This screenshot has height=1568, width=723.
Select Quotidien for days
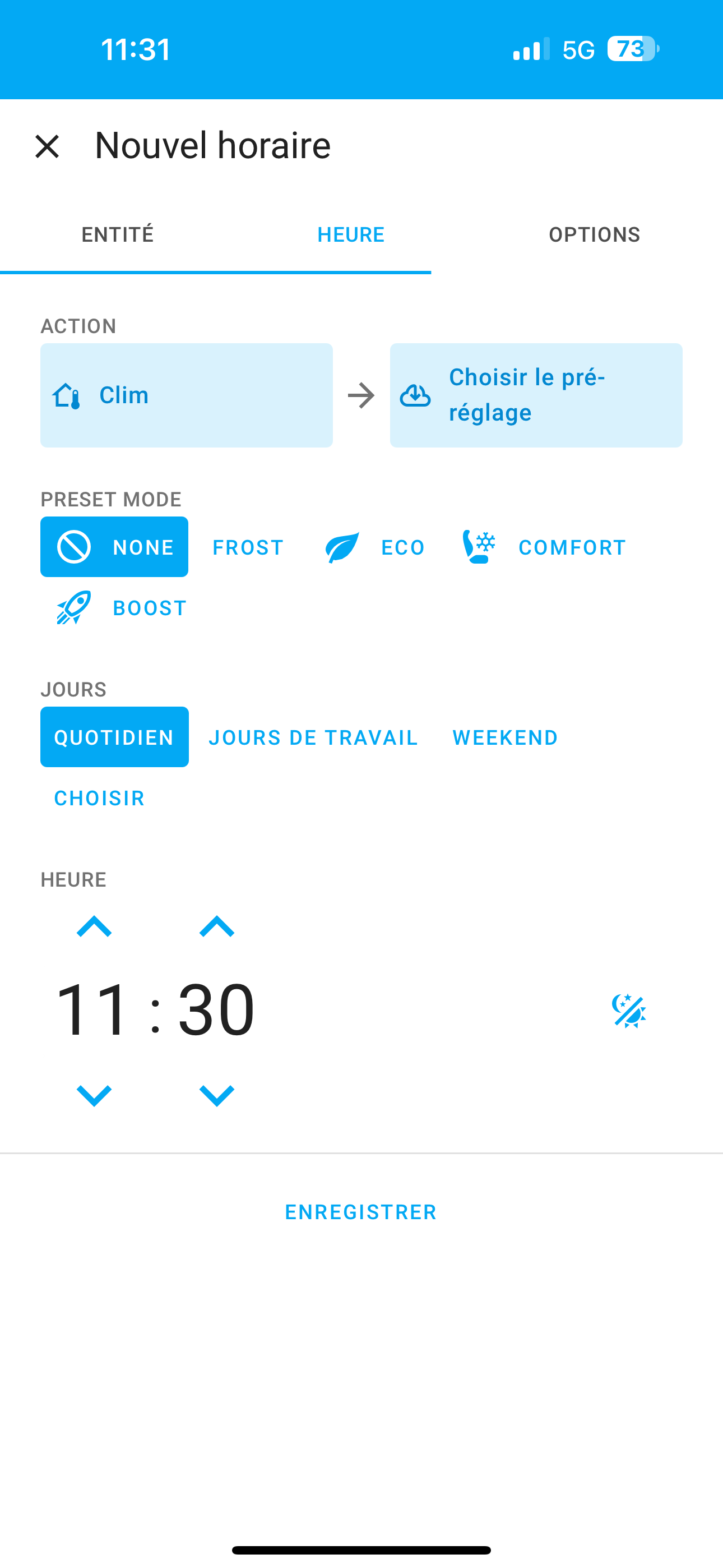pyautogui.click(x=114, y=737)
